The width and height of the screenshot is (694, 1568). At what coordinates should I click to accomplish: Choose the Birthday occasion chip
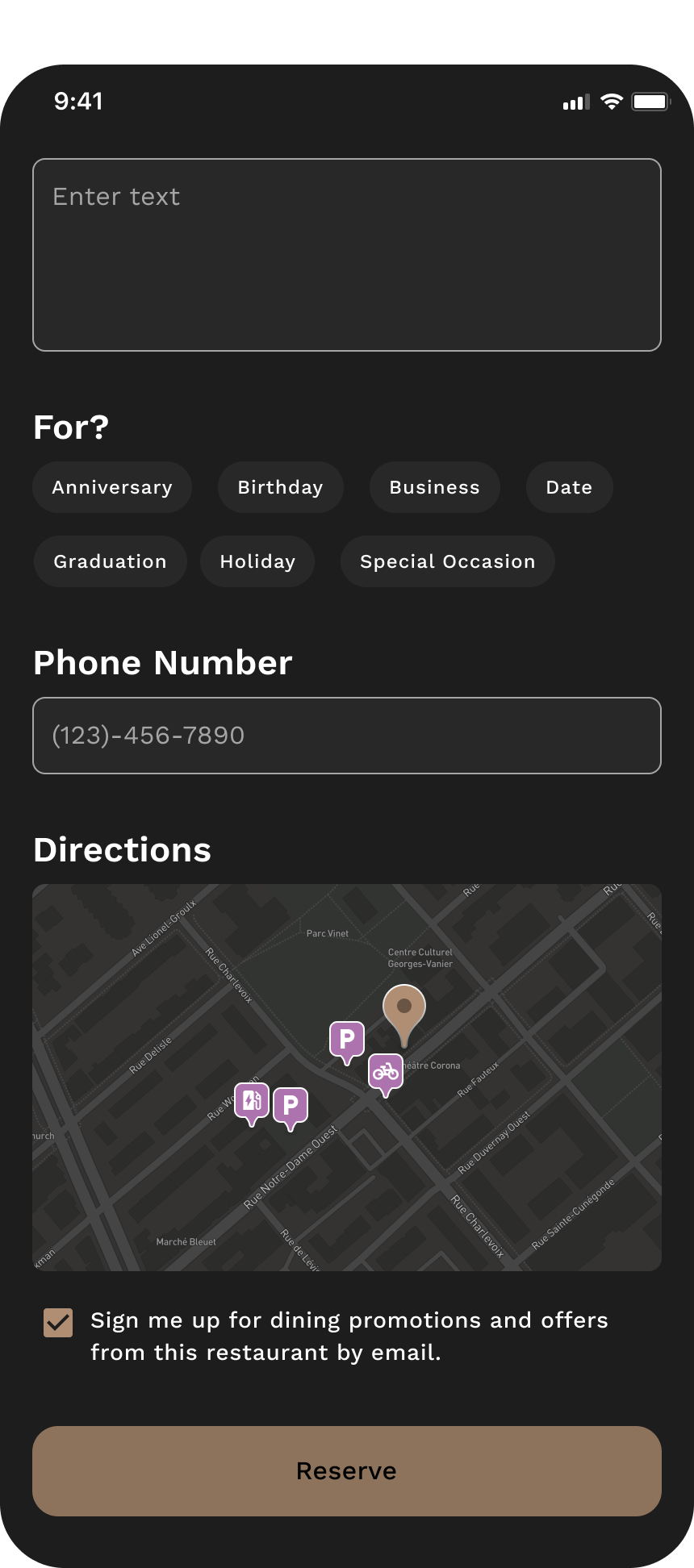point(280,487)
